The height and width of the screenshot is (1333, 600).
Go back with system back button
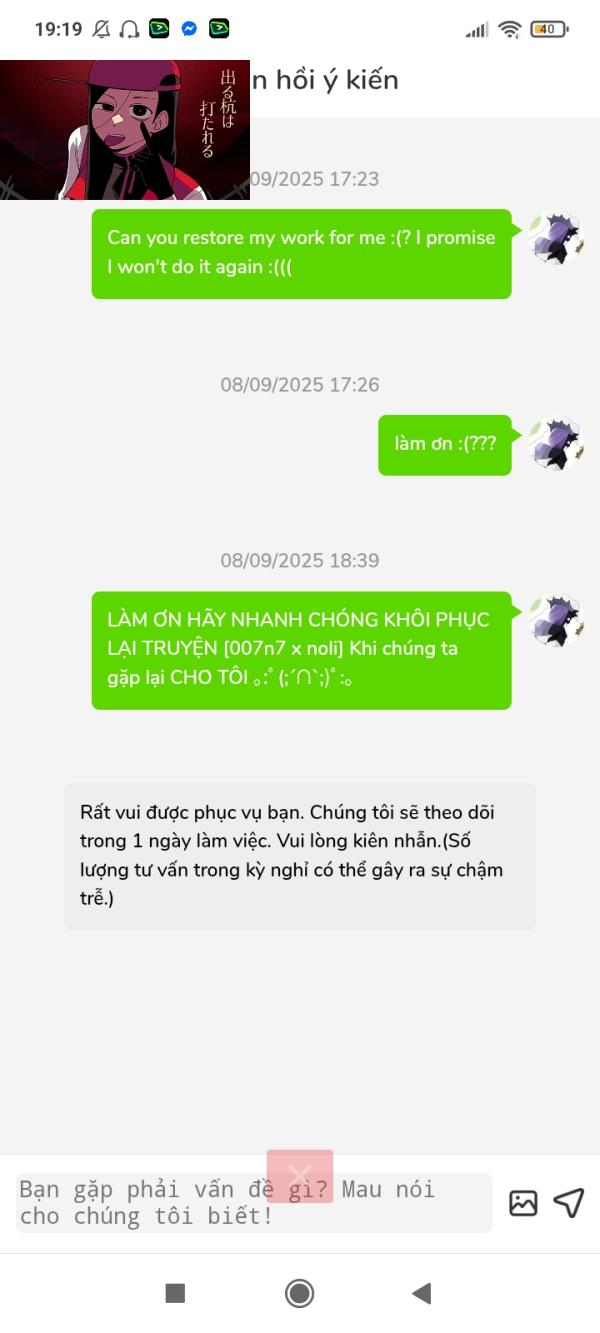pyautogui.click(x=422, y=1294)
